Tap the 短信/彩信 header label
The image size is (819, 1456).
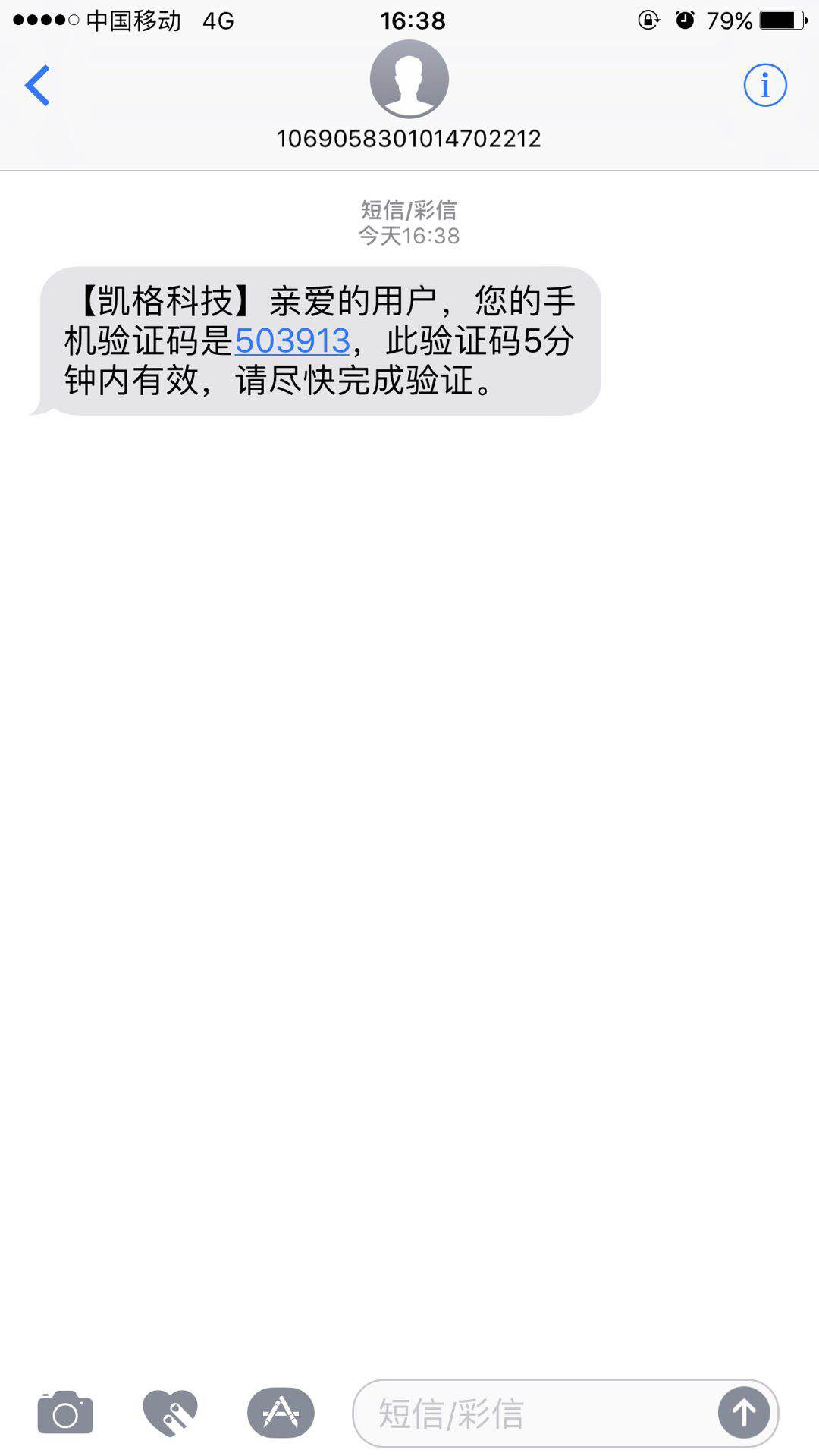point(409,209)
